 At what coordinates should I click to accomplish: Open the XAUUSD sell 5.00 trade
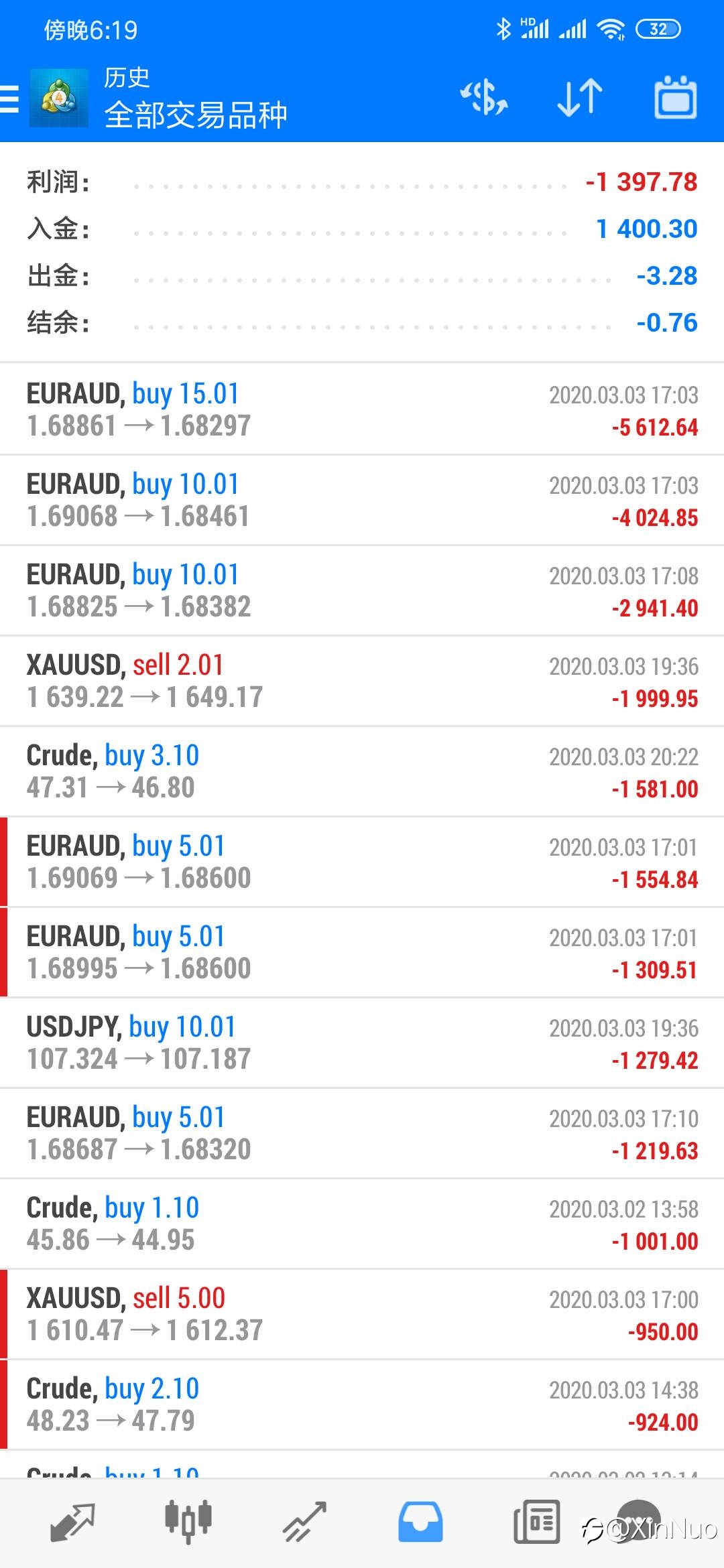(362, 1314)
